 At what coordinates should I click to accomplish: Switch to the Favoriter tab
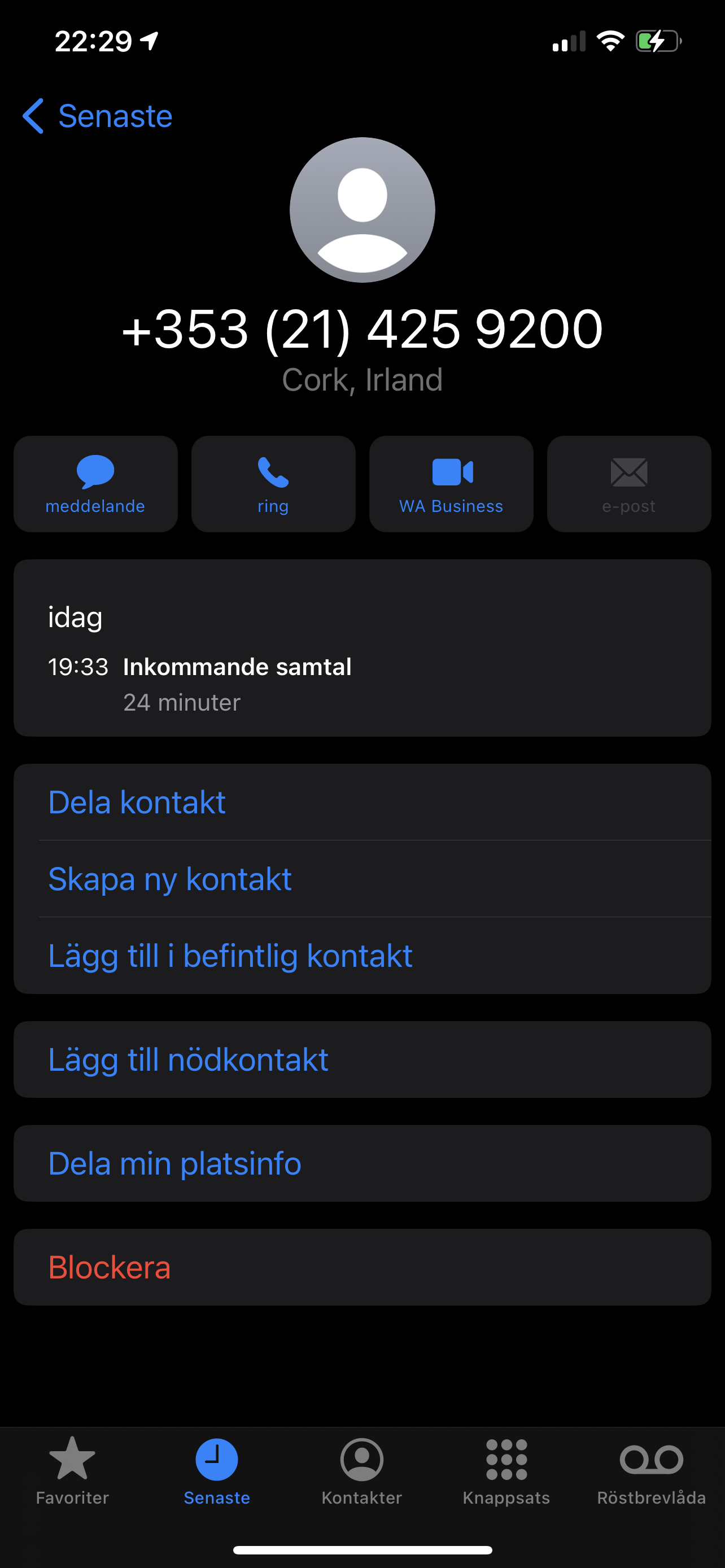tap(72, 1471)
